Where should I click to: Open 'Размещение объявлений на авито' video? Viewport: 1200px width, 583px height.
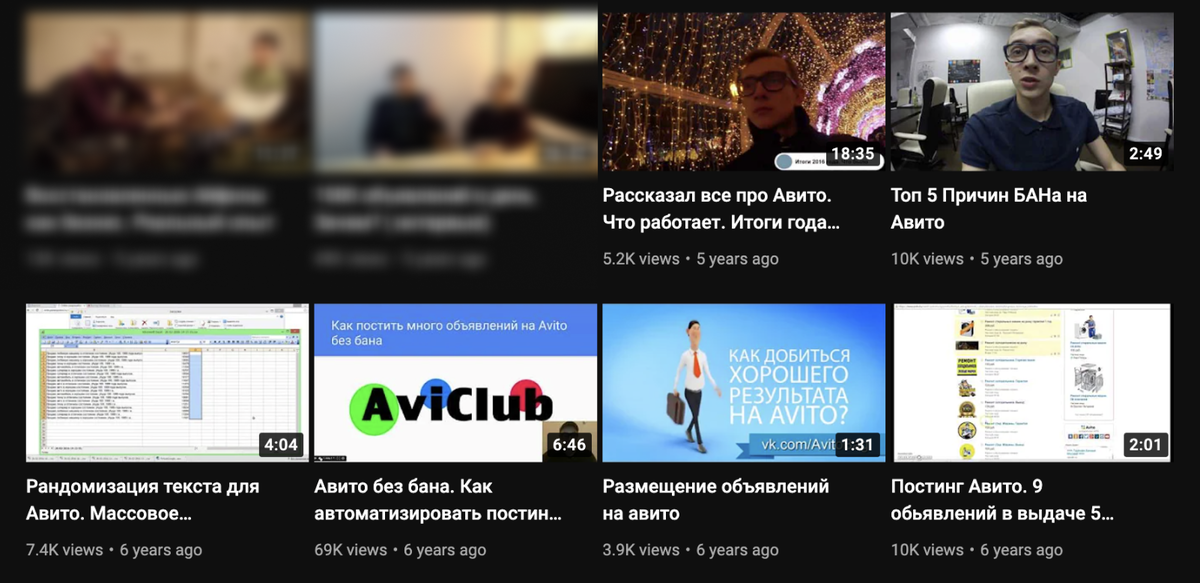(x=743, y=383)
